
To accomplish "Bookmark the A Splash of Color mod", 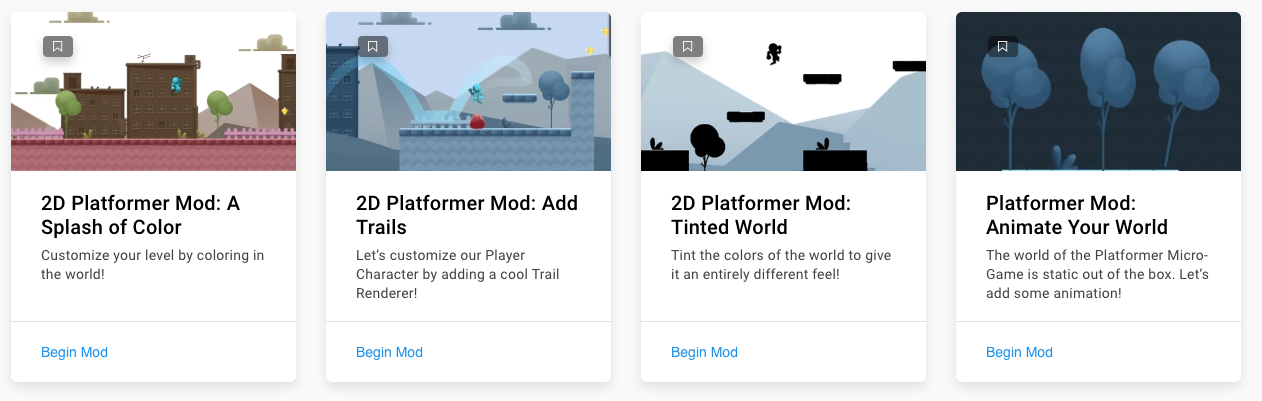I will pos(57,46).
